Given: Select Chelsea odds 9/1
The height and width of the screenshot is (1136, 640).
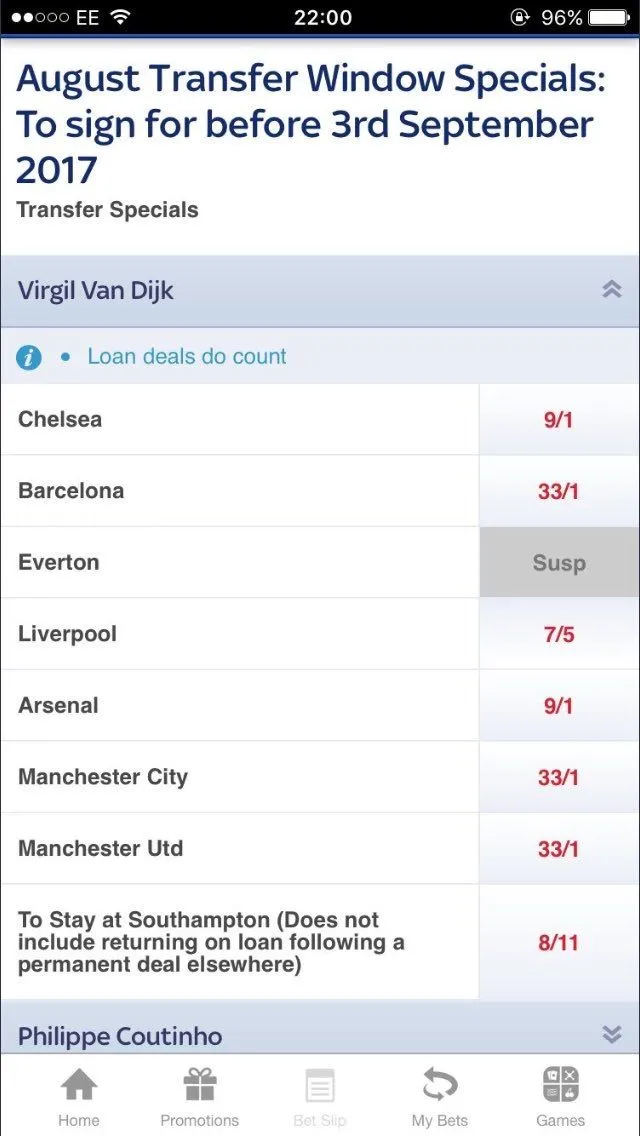Looking at the screenshot, I should coord(558,420).
